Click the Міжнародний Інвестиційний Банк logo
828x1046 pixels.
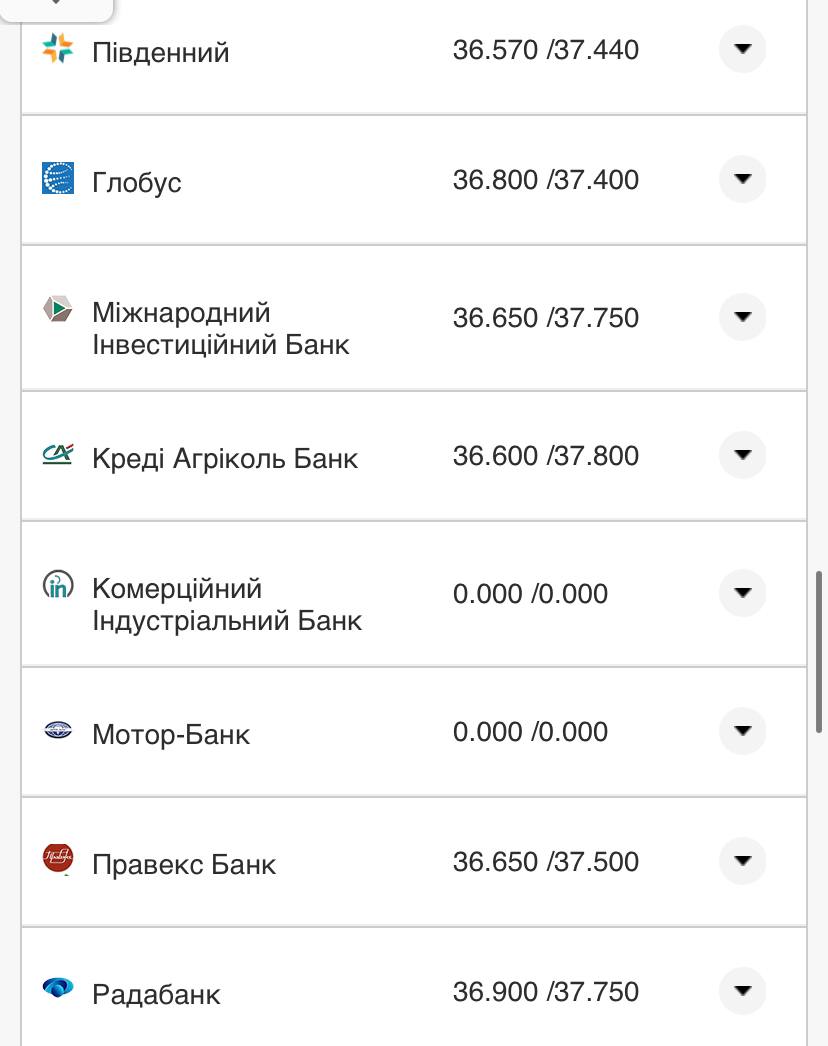[58, 309]
